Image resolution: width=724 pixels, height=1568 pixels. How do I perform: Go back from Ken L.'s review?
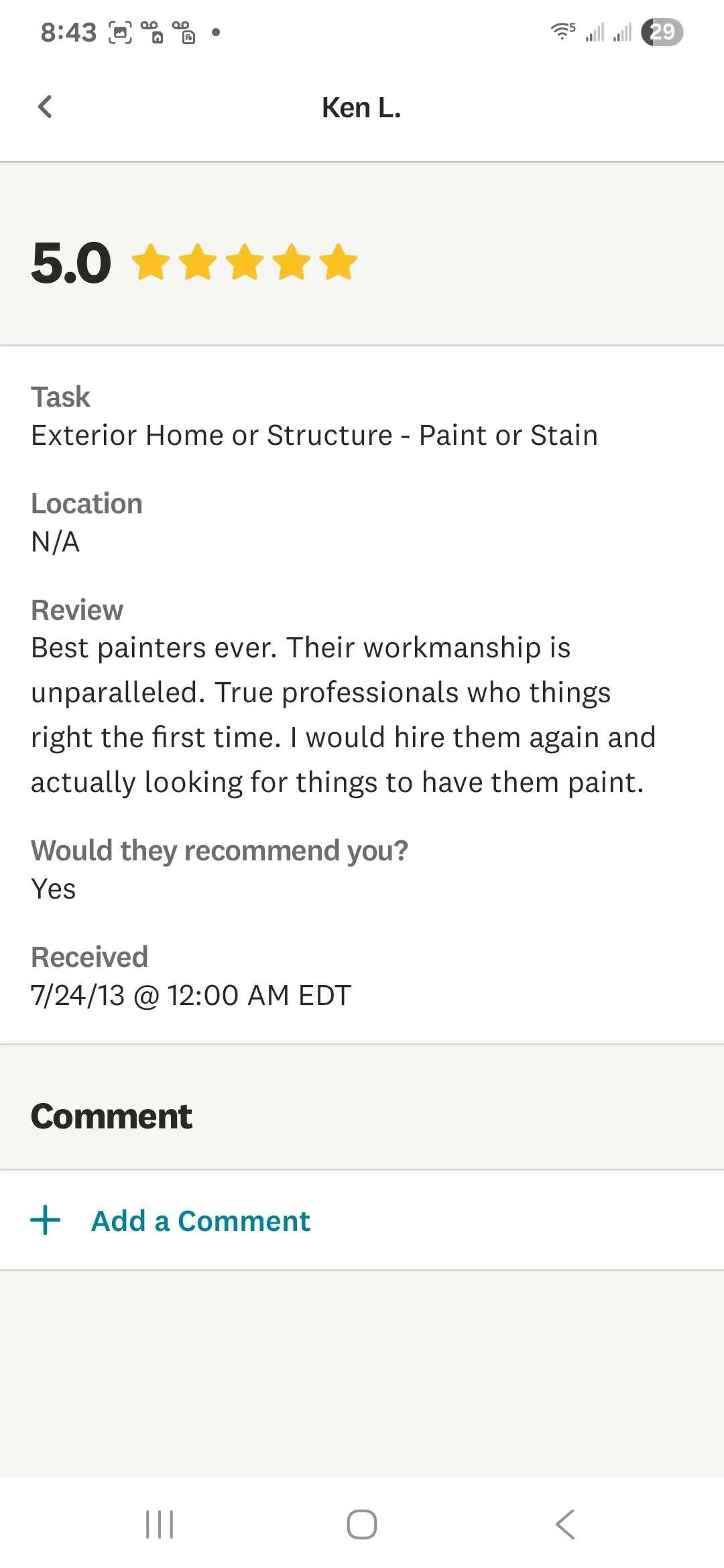(x=45, y=107)
